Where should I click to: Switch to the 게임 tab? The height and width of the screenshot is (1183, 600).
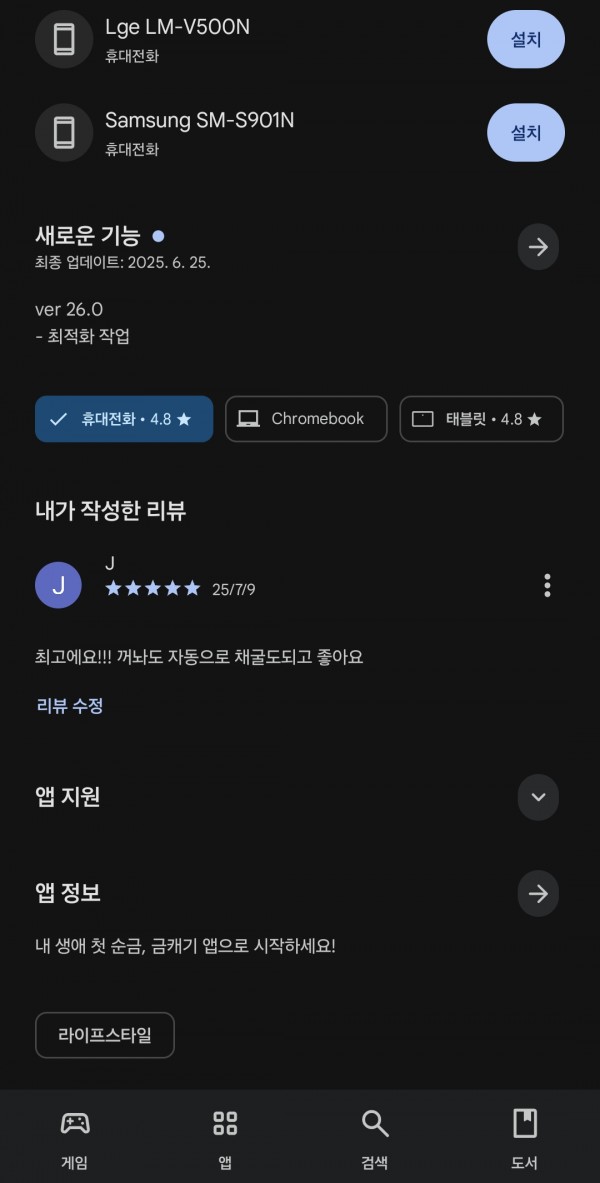(75, 1138)
